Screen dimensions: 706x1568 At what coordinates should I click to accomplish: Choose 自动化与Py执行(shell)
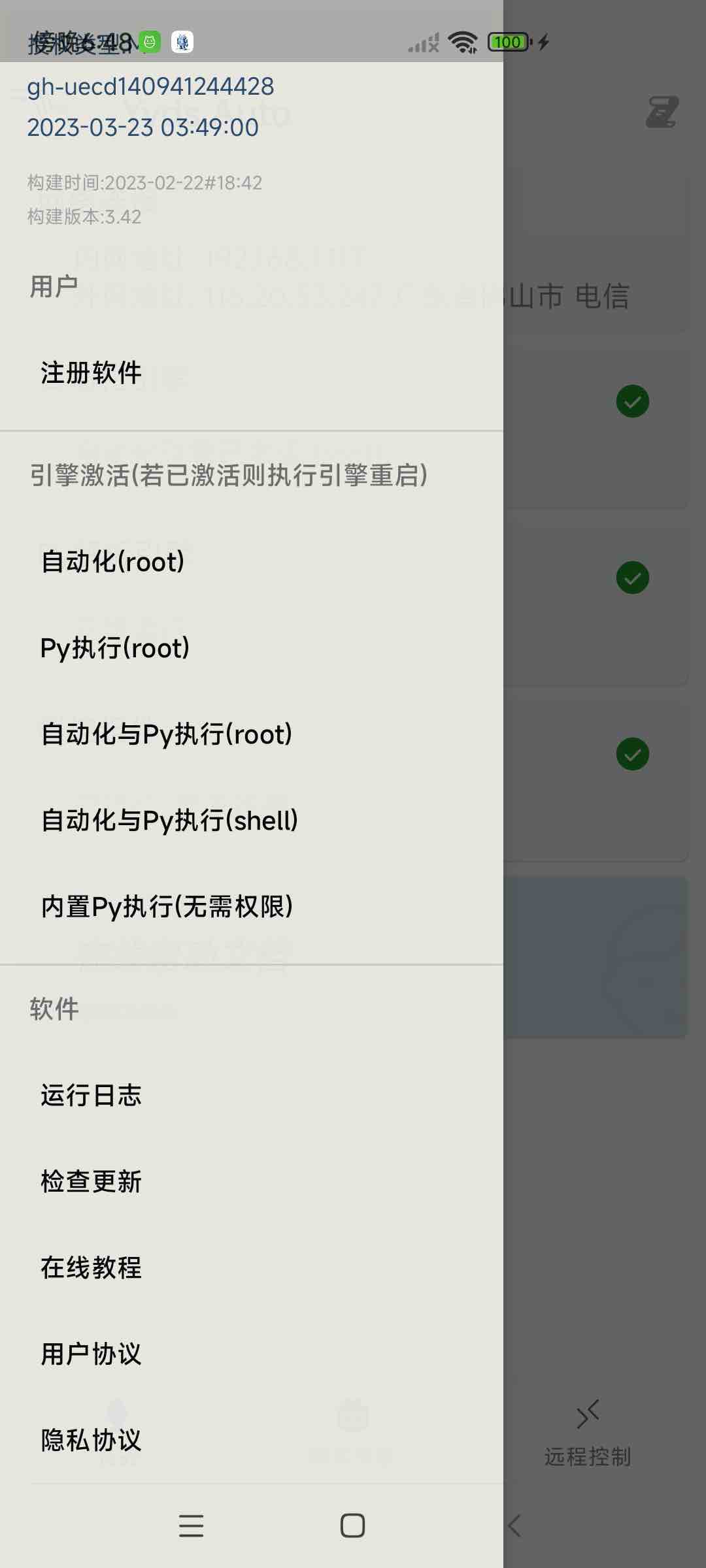[252, 820]
